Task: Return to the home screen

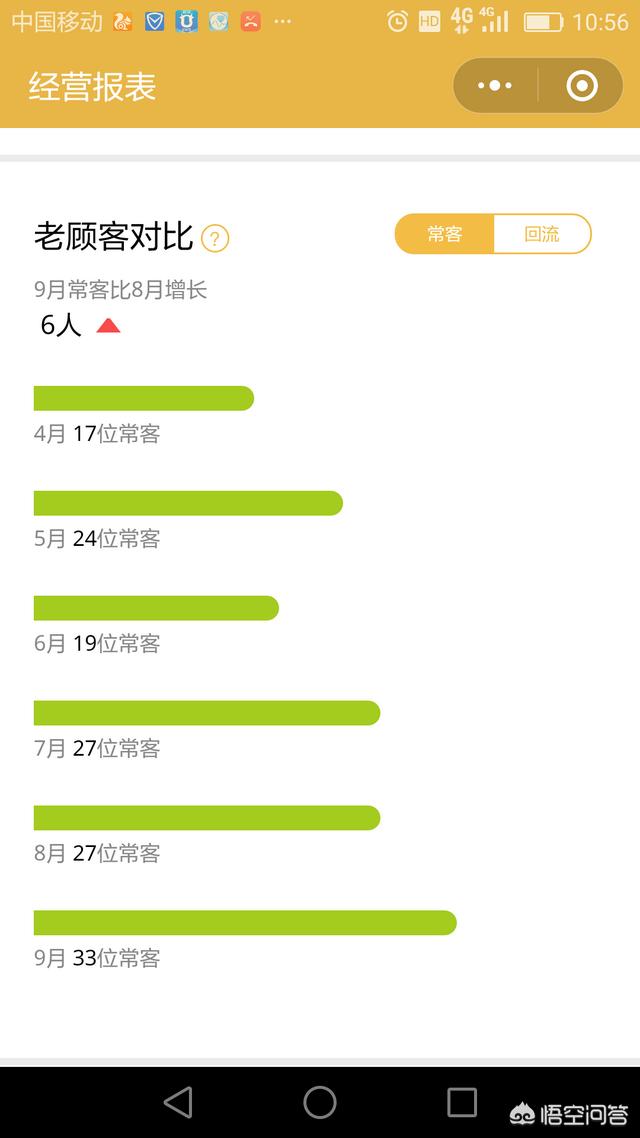Action: 320,1102
